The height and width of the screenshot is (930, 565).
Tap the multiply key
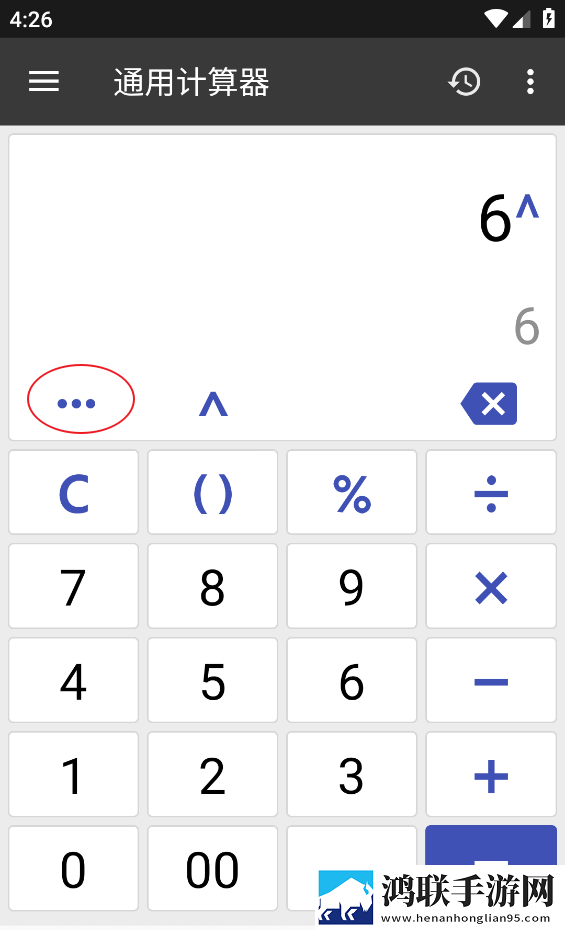point(491,586)
